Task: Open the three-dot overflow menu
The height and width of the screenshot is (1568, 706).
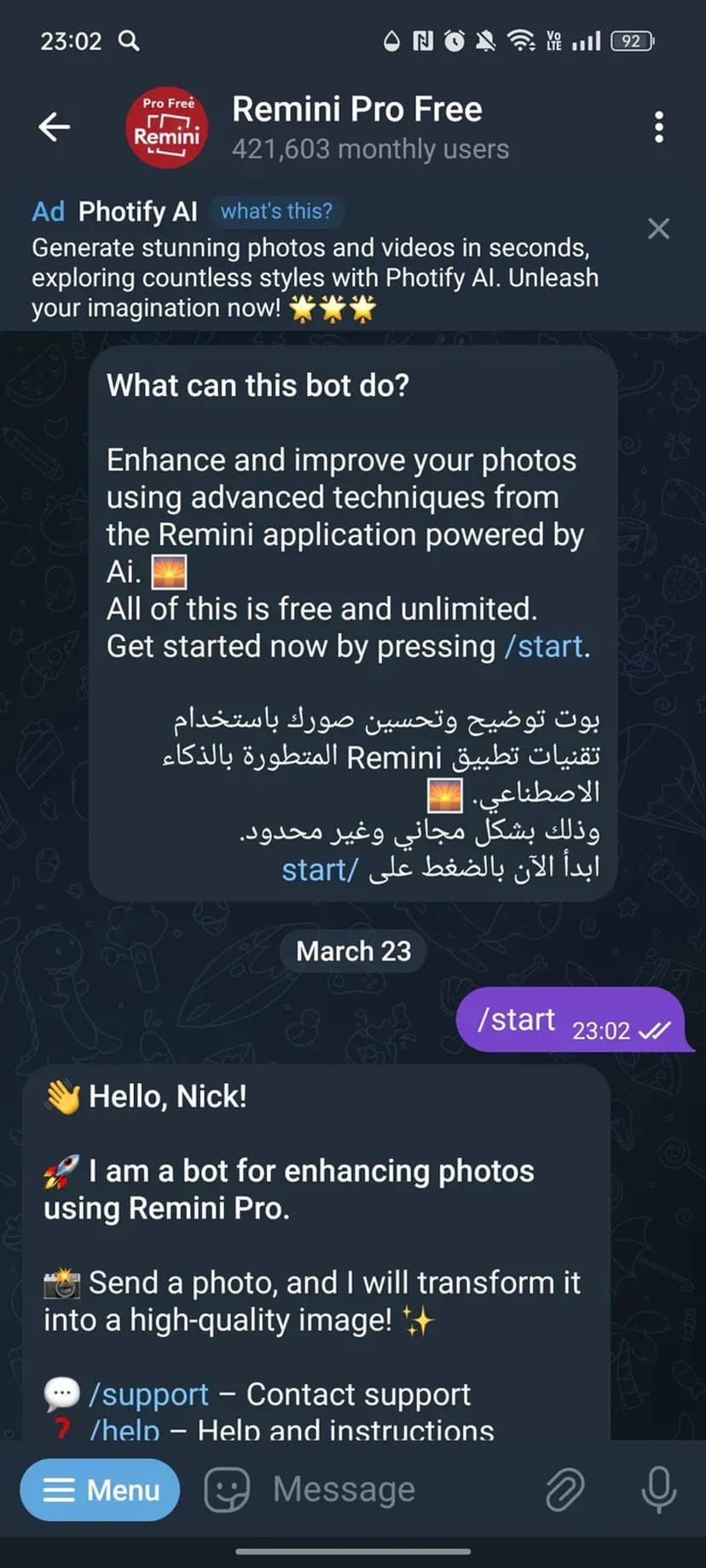Action: point(658,127)
